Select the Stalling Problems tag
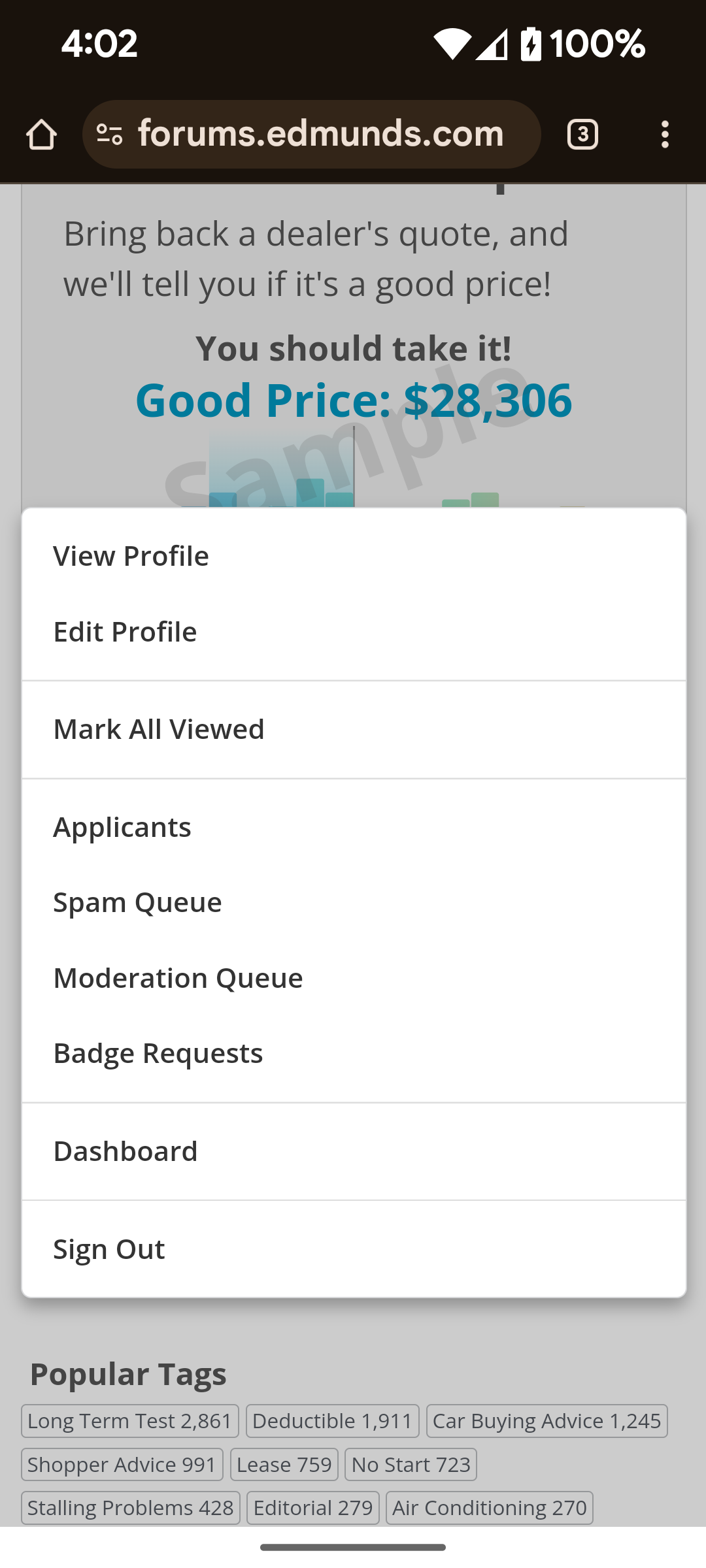The width and height of the screenshot is (706, 1568). point(131,1508)
